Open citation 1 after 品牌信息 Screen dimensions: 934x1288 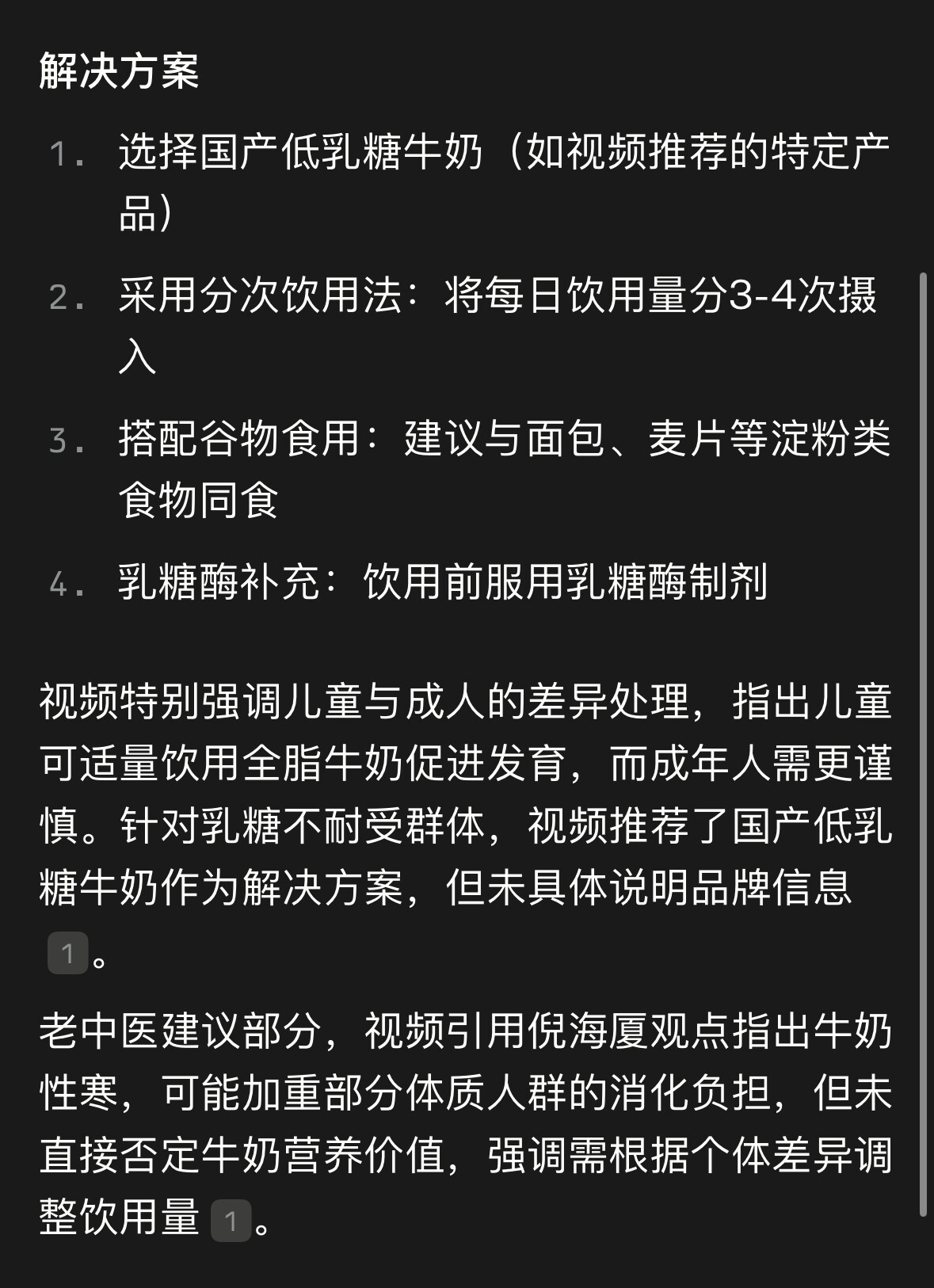tap(67, 954)
